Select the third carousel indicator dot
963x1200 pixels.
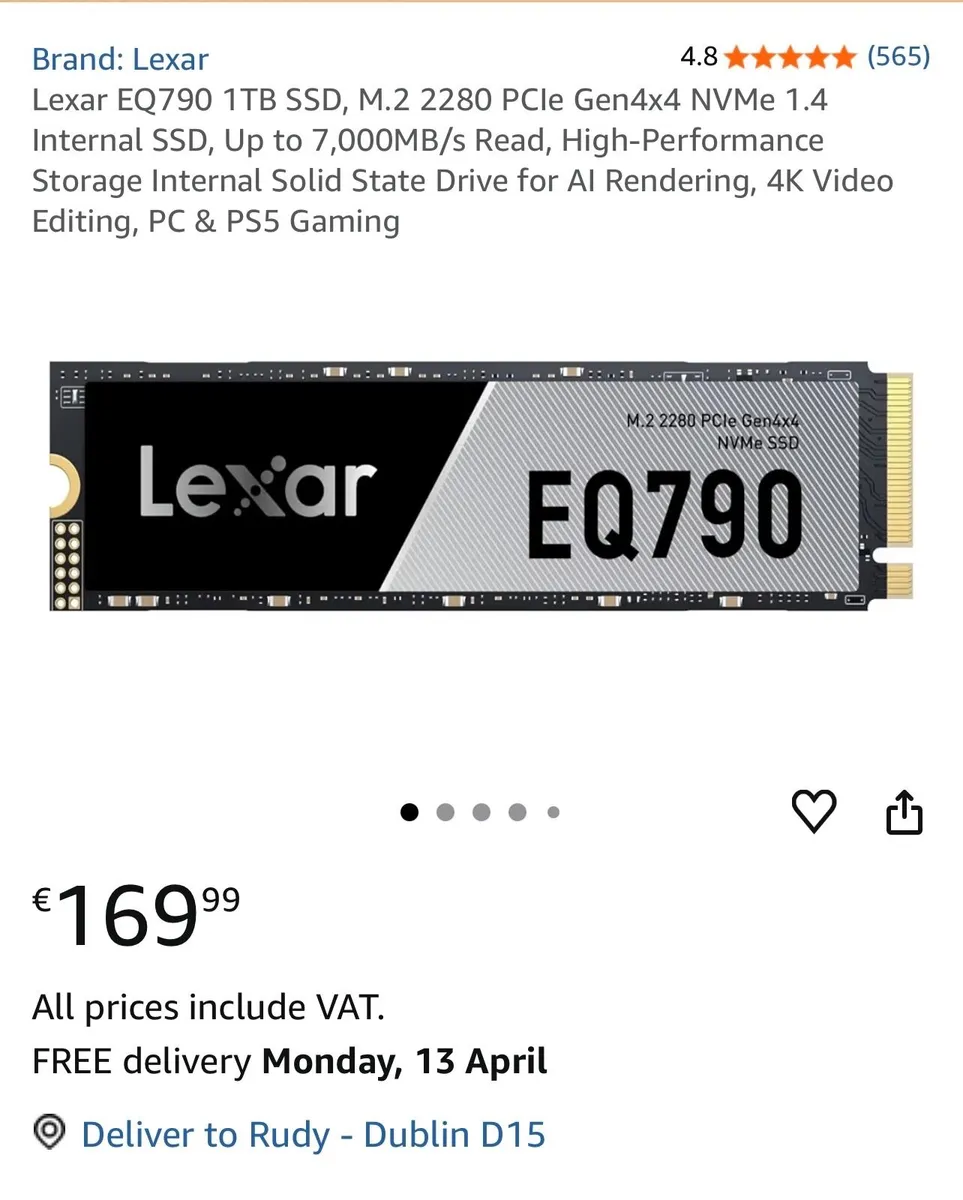point(481,812)
